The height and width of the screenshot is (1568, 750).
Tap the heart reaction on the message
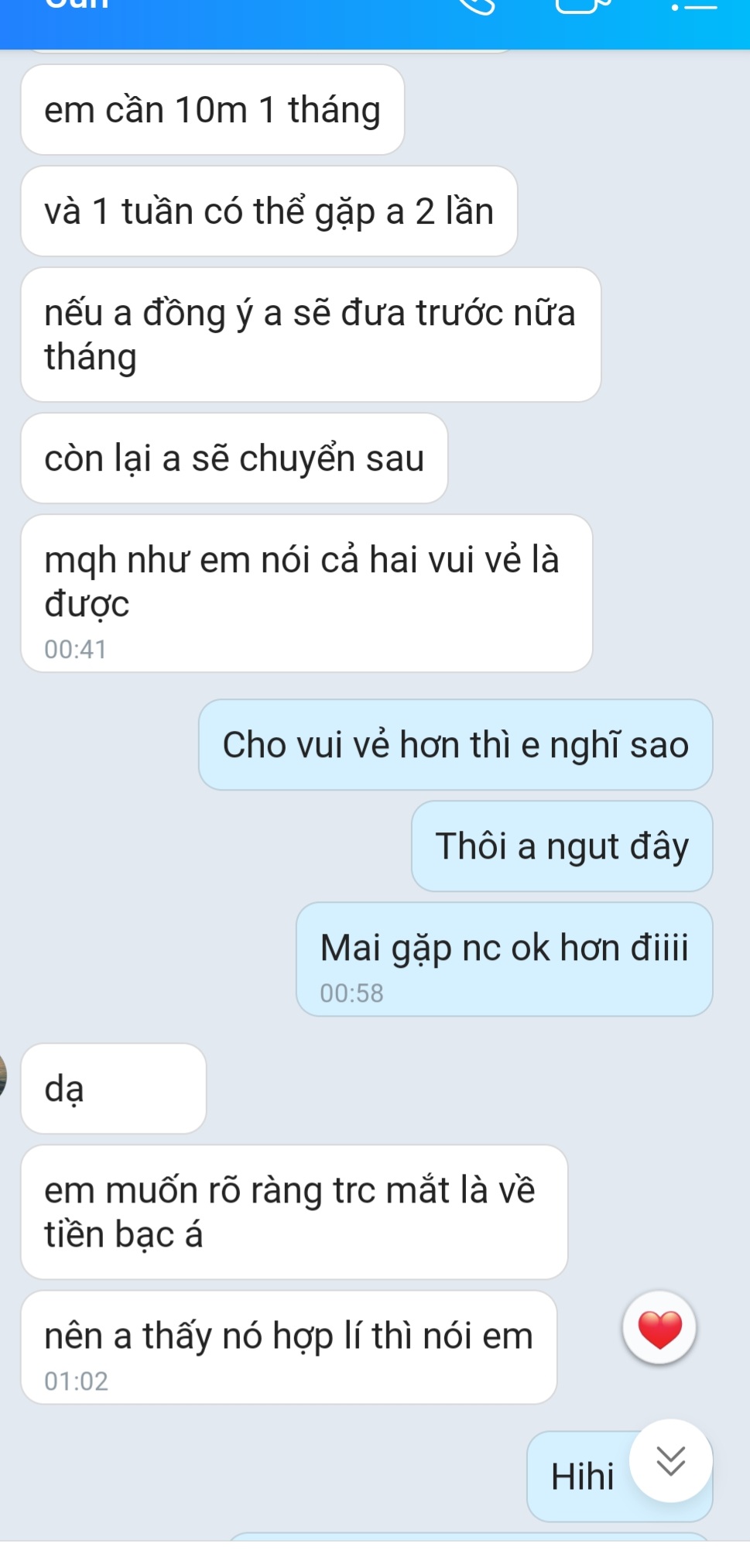659,1329
